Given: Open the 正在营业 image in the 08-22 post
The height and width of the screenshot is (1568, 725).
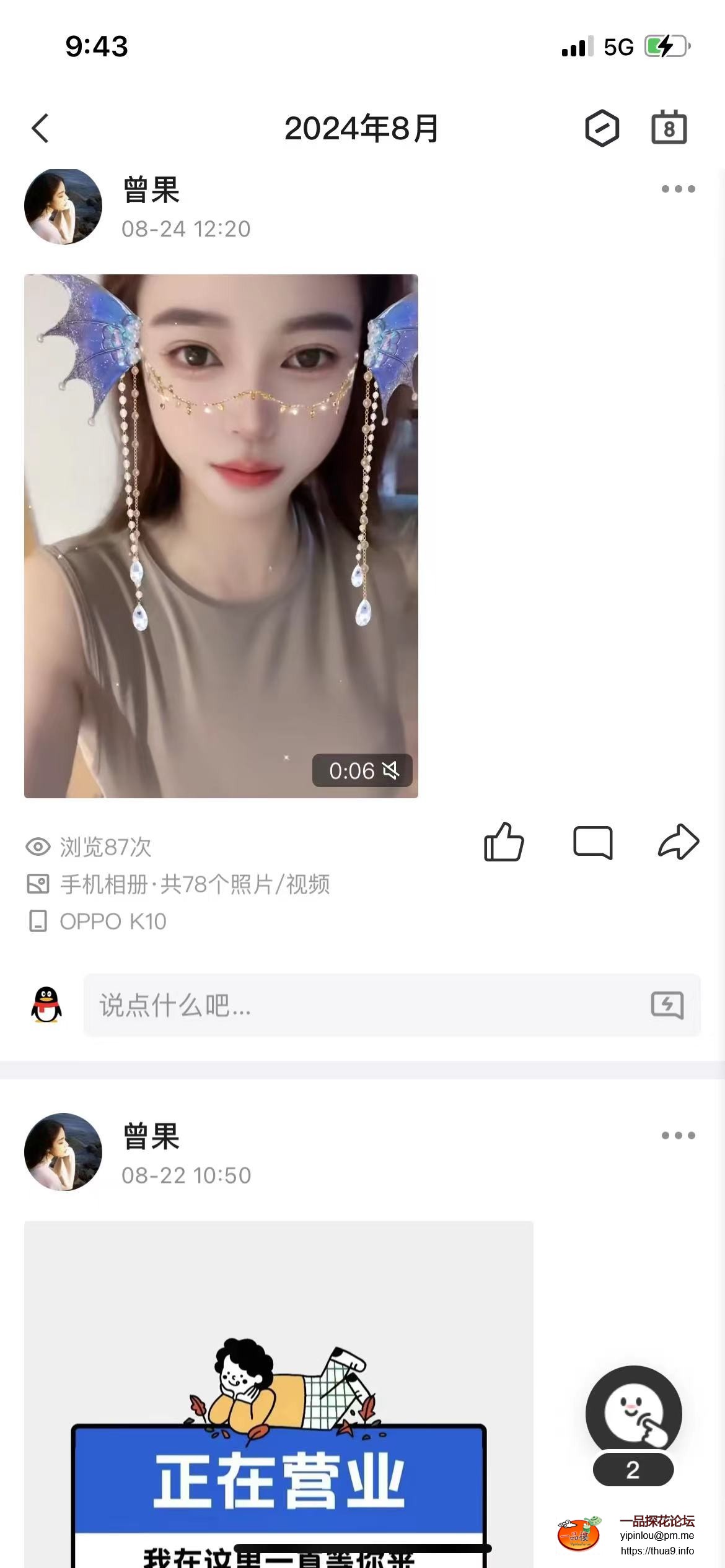Looking at the screenshot, I should (x=279, y=1393).
